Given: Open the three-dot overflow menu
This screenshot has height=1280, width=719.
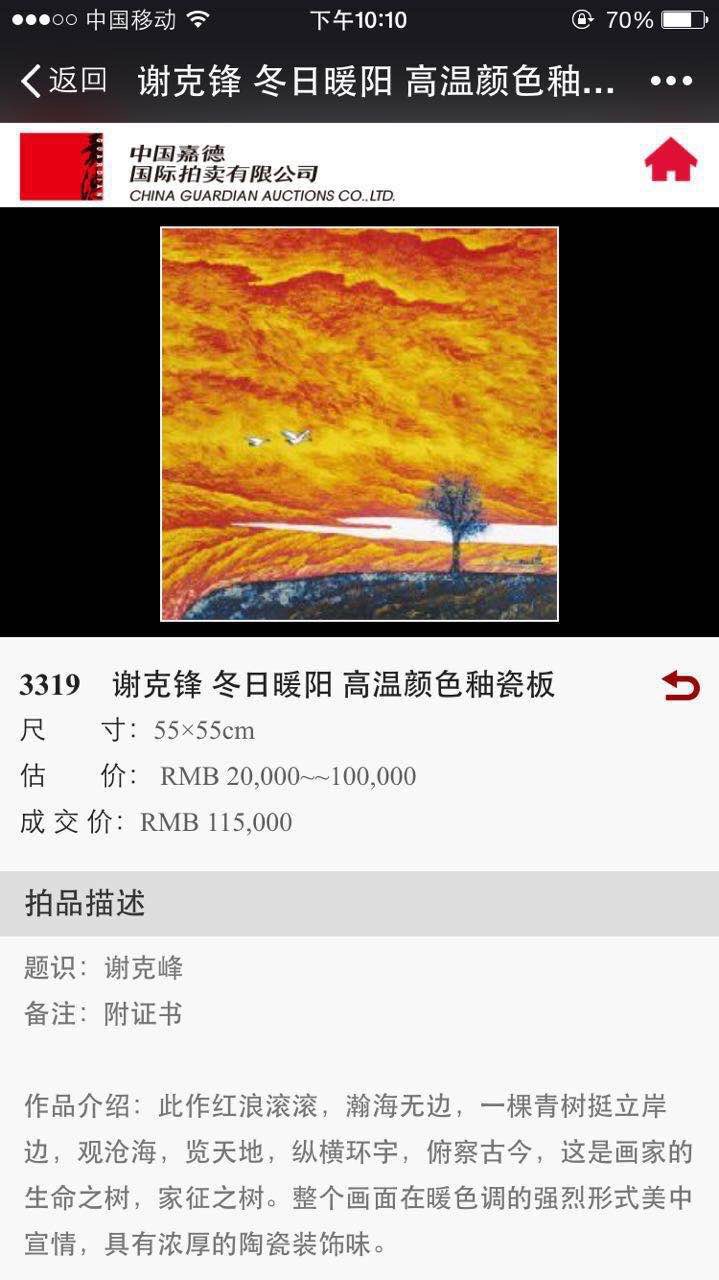Looking at the screenshot, I should [671, 81].
